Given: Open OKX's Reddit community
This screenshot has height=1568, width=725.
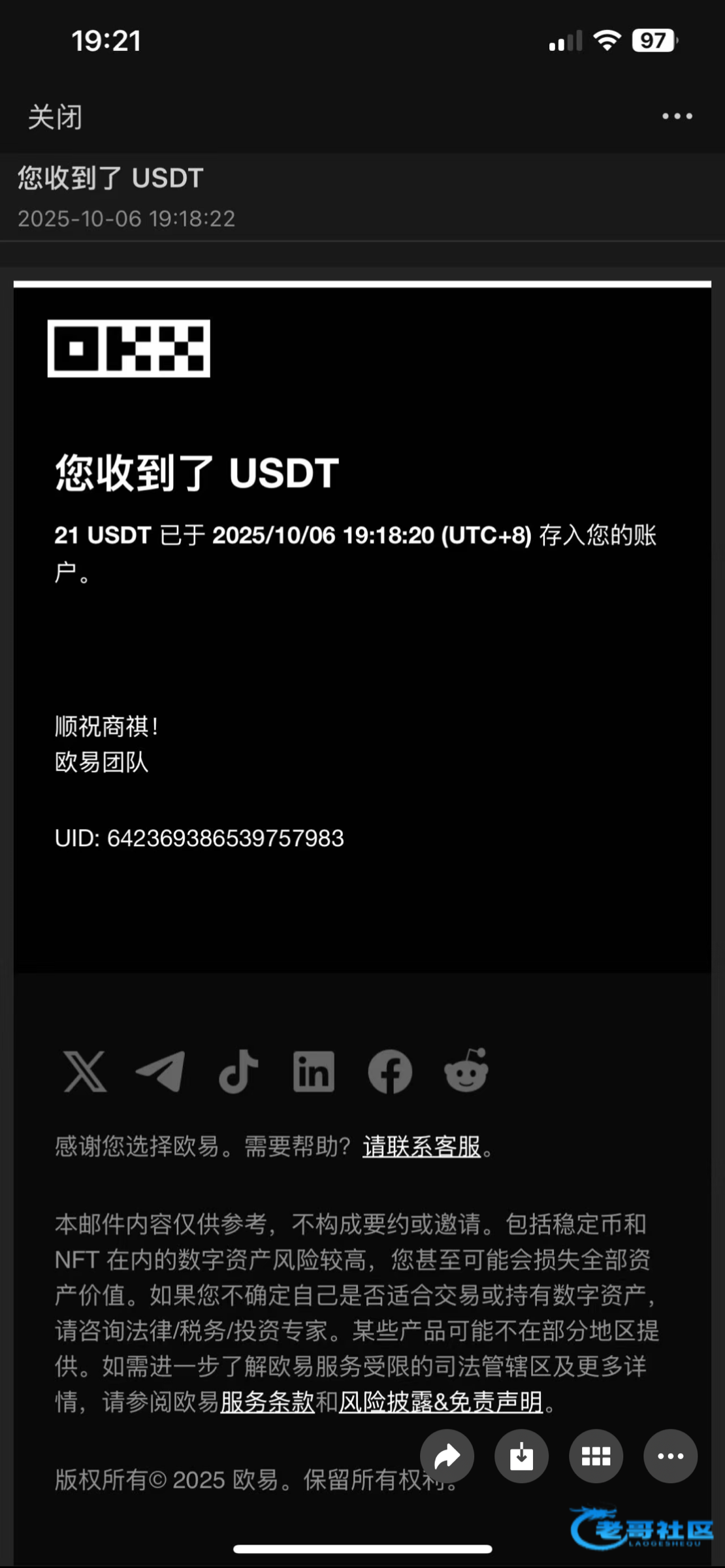Looking at the screenshot, I should point(466,1071).
